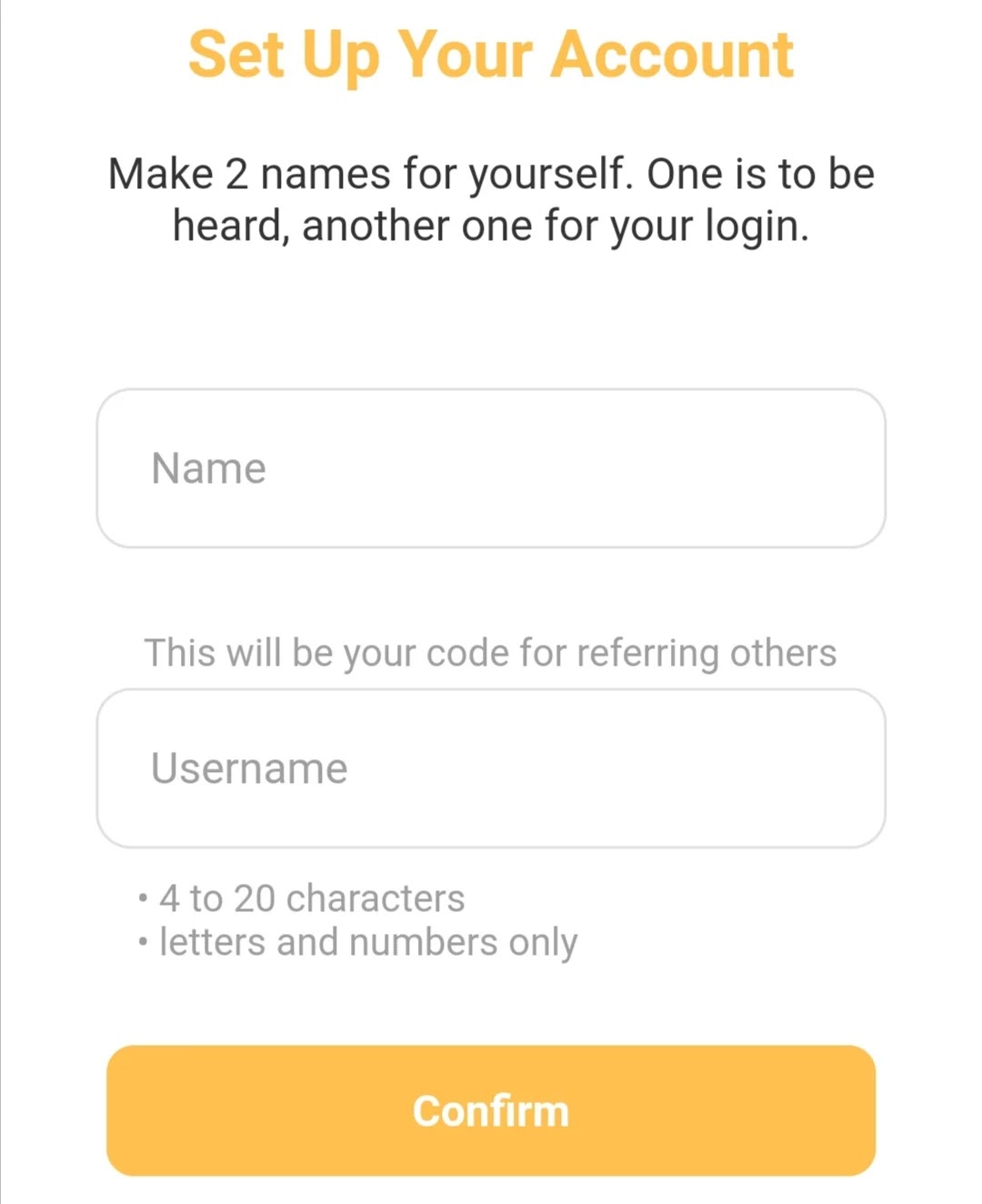The image size is (982, 1204).
Task: Tap the Name input field
Action: [x=491, y=468]
